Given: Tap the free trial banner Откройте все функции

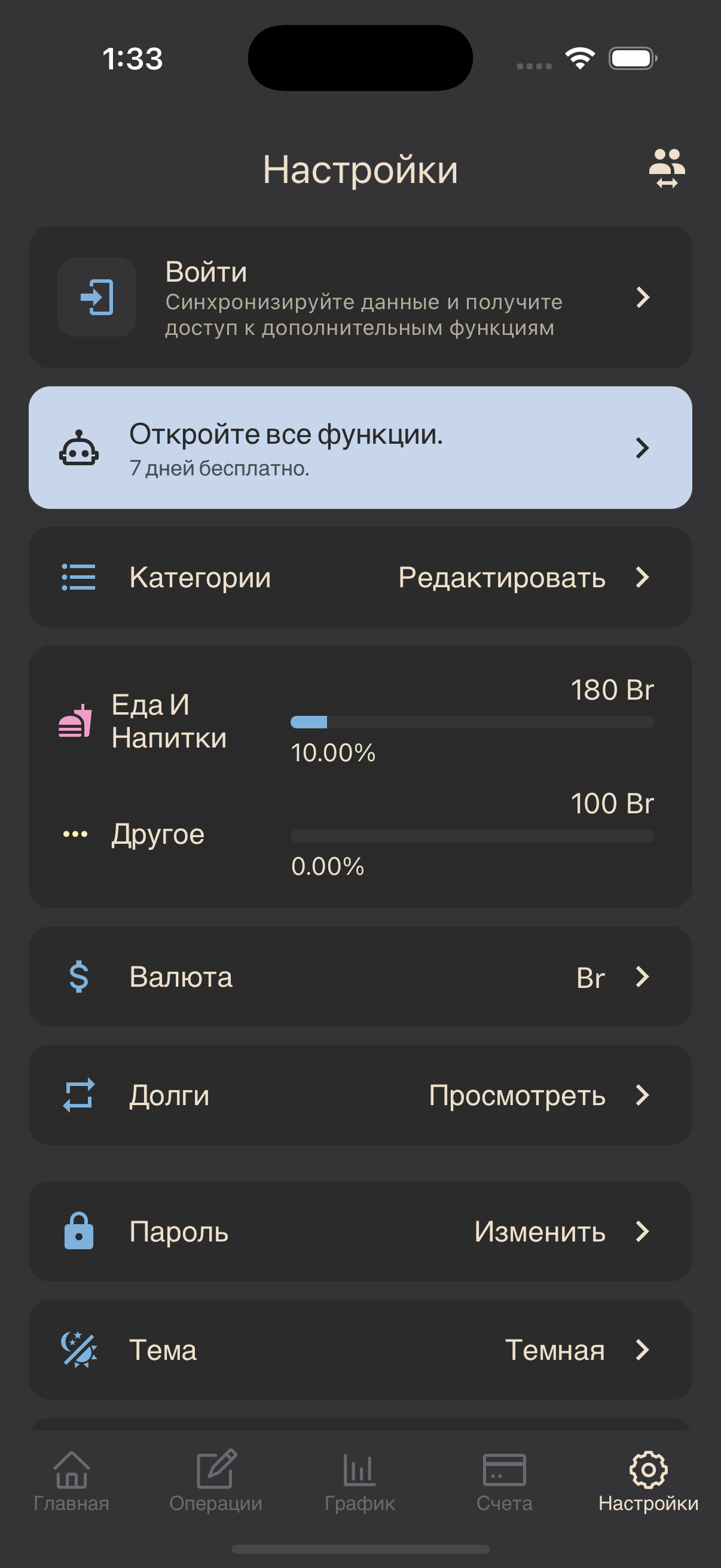Looking at the screenshot, I should pos(360,447).
